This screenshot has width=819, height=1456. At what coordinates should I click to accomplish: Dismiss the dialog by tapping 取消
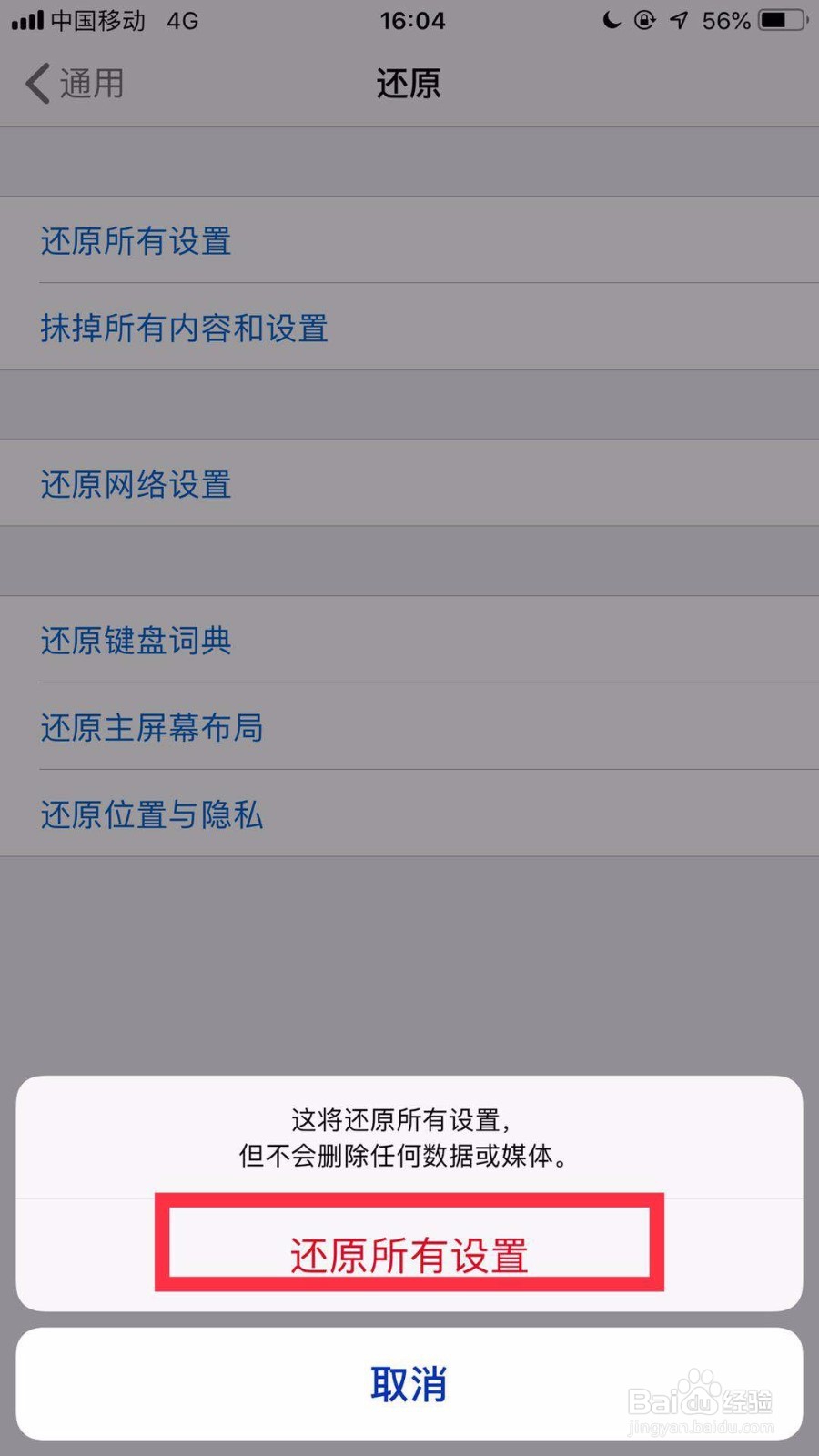click(408, 1384)
